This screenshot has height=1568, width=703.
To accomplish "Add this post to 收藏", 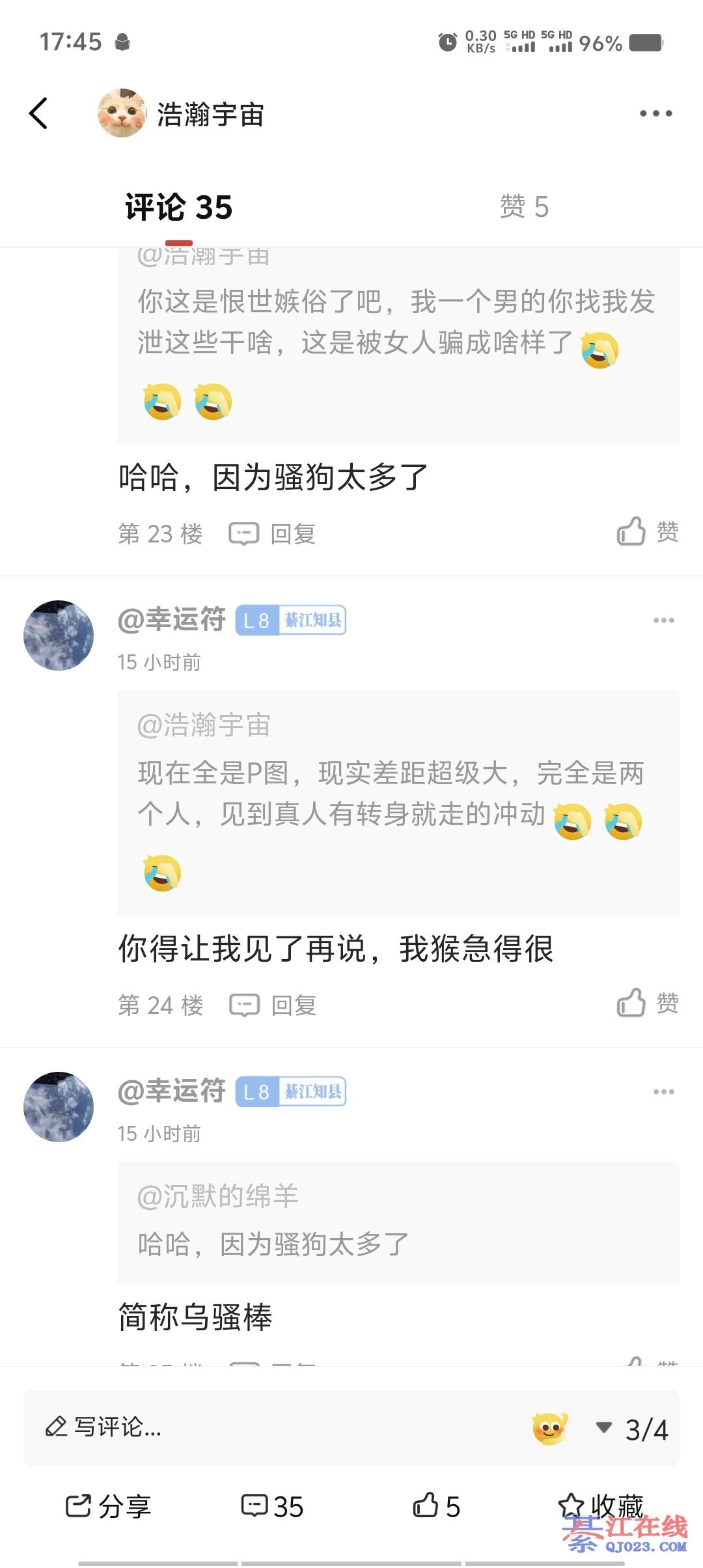I will tap(600, 1506).
